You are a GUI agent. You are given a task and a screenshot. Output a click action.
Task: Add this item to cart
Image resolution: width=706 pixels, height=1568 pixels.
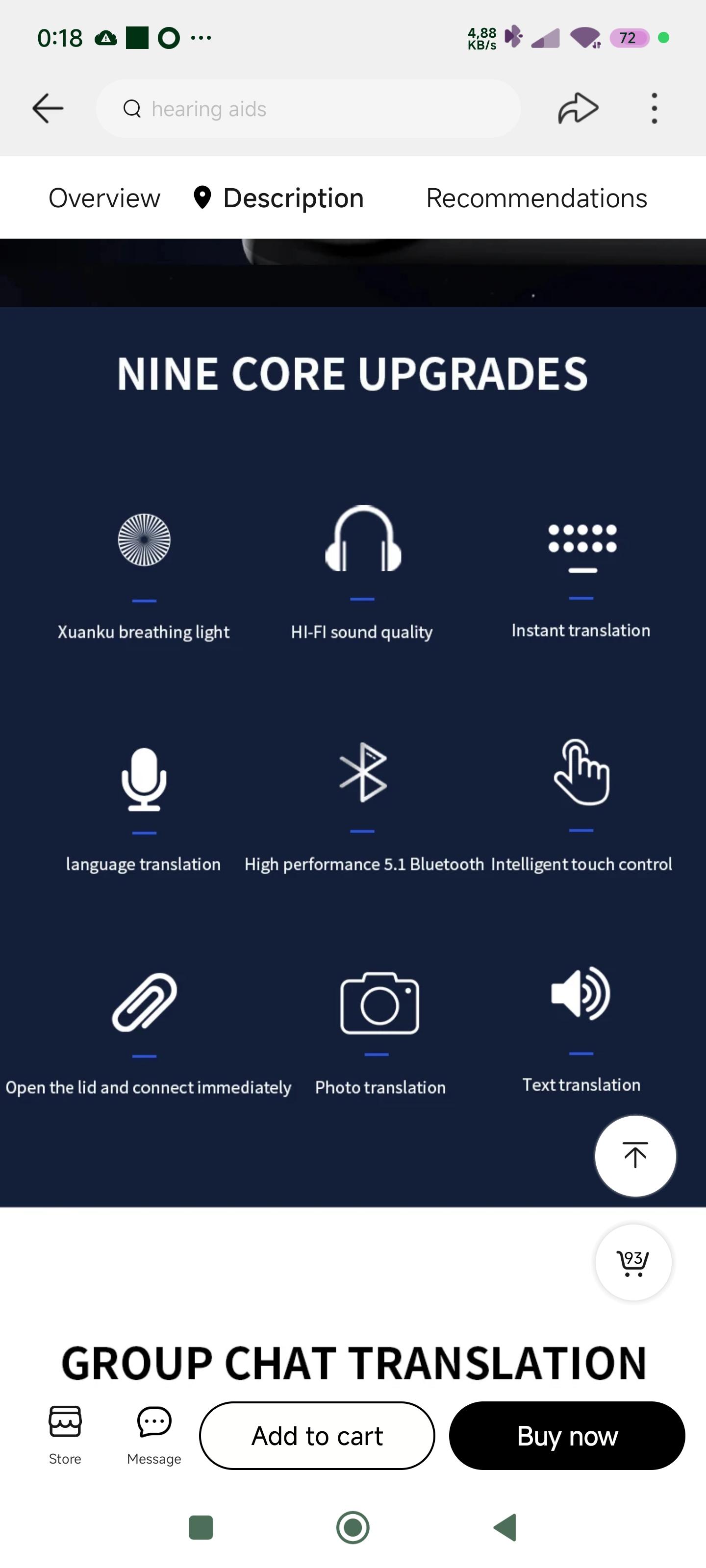(x=317, y=1435)
